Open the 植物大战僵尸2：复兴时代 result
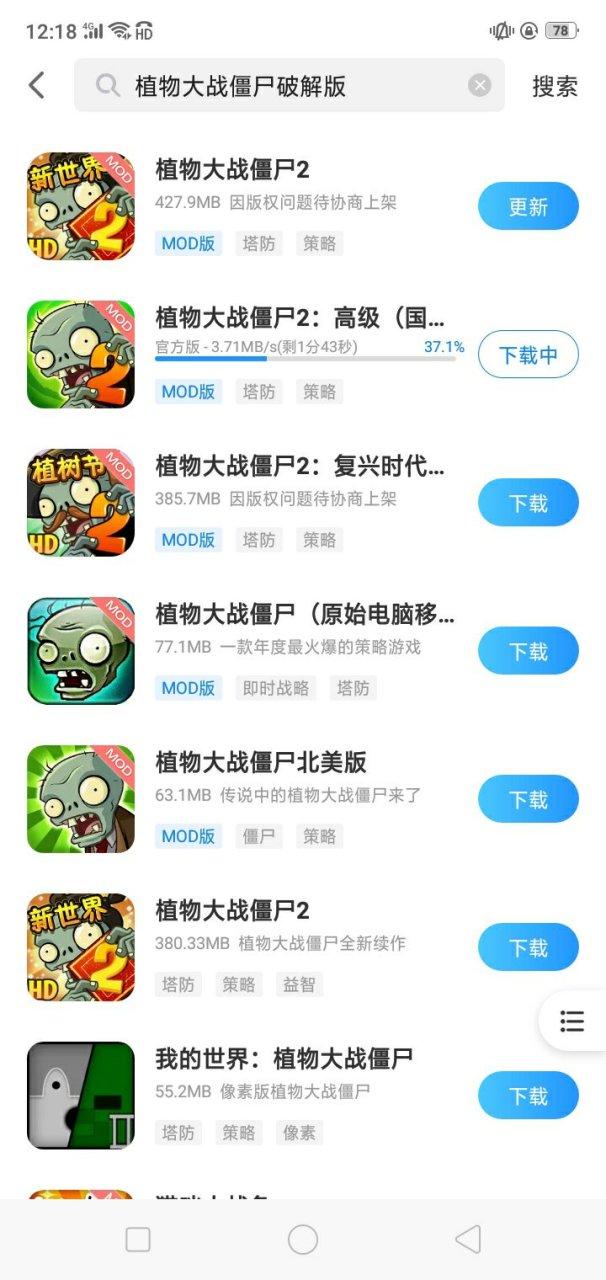 [x=300, y=467]
